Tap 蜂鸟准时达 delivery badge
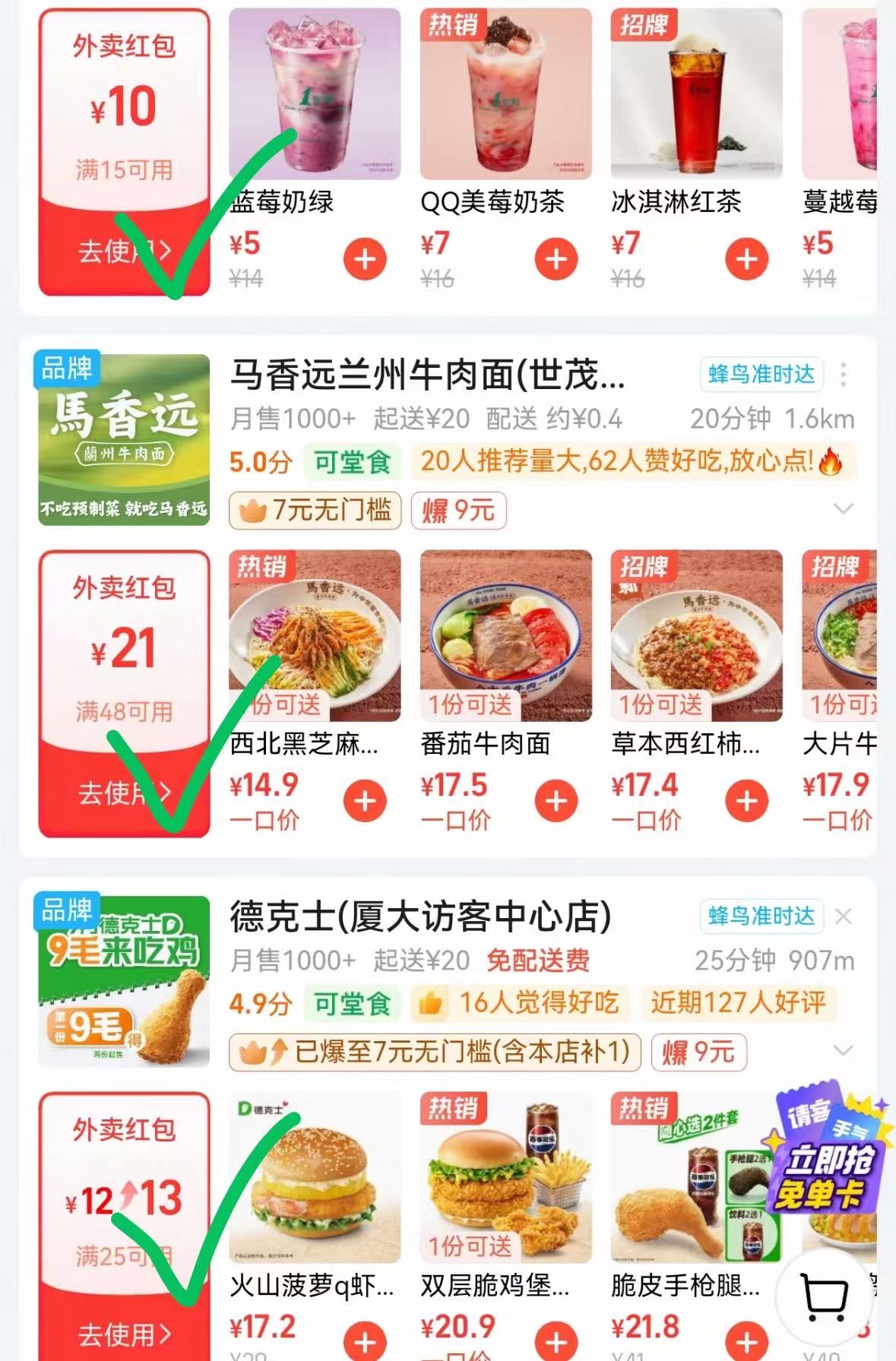The width and height of the screenshot is (896, 1361). point(759,374)
